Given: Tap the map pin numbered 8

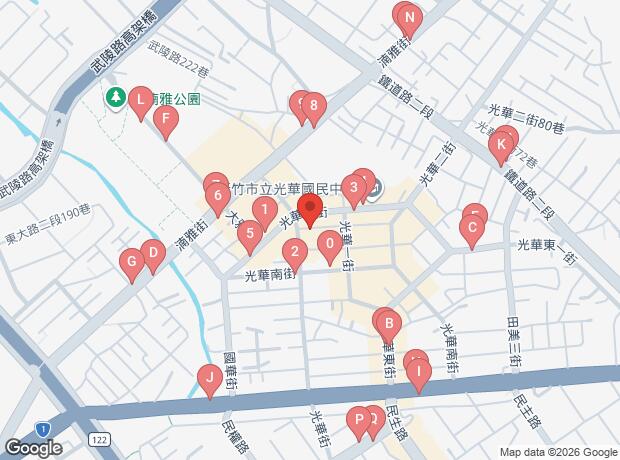Looking at the screenshot, I should 314,105.
